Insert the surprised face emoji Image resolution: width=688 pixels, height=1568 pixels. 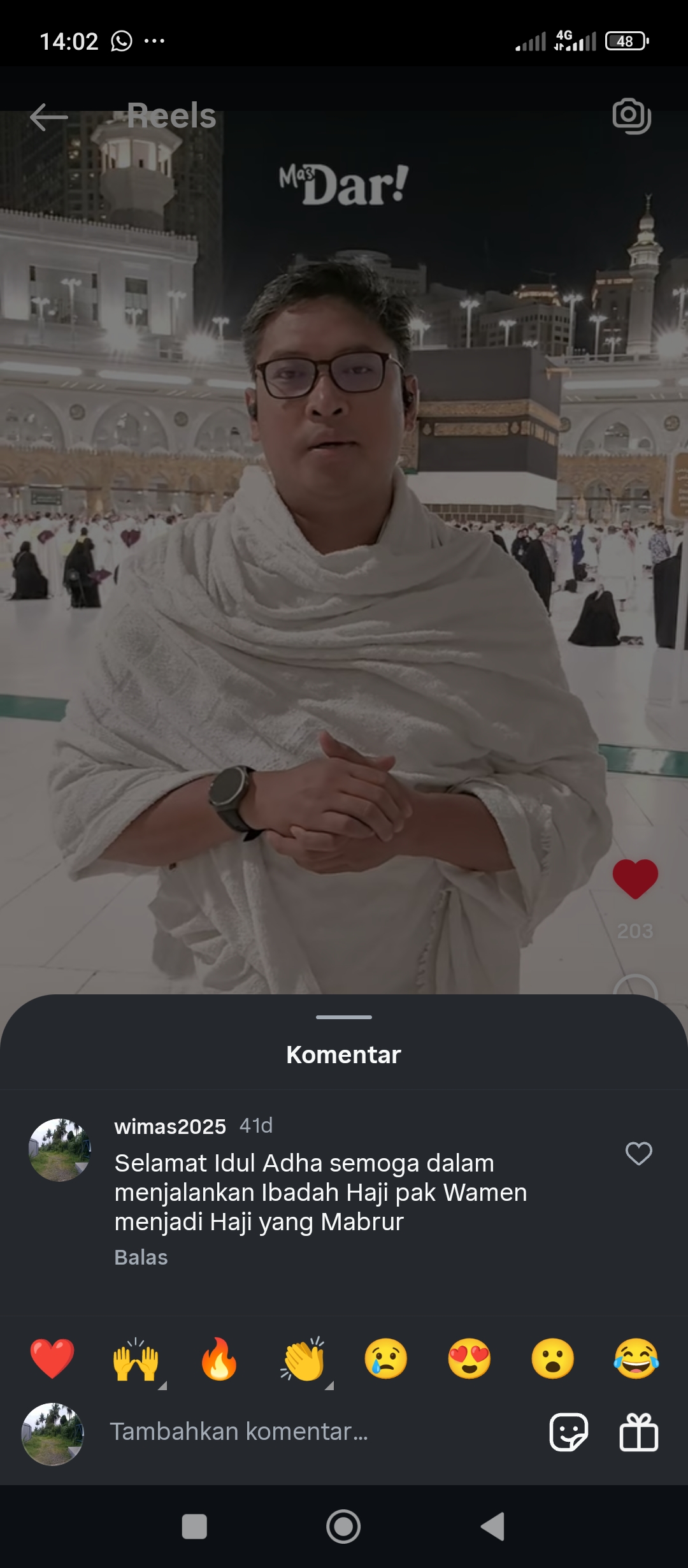[x=553, y=1358]
